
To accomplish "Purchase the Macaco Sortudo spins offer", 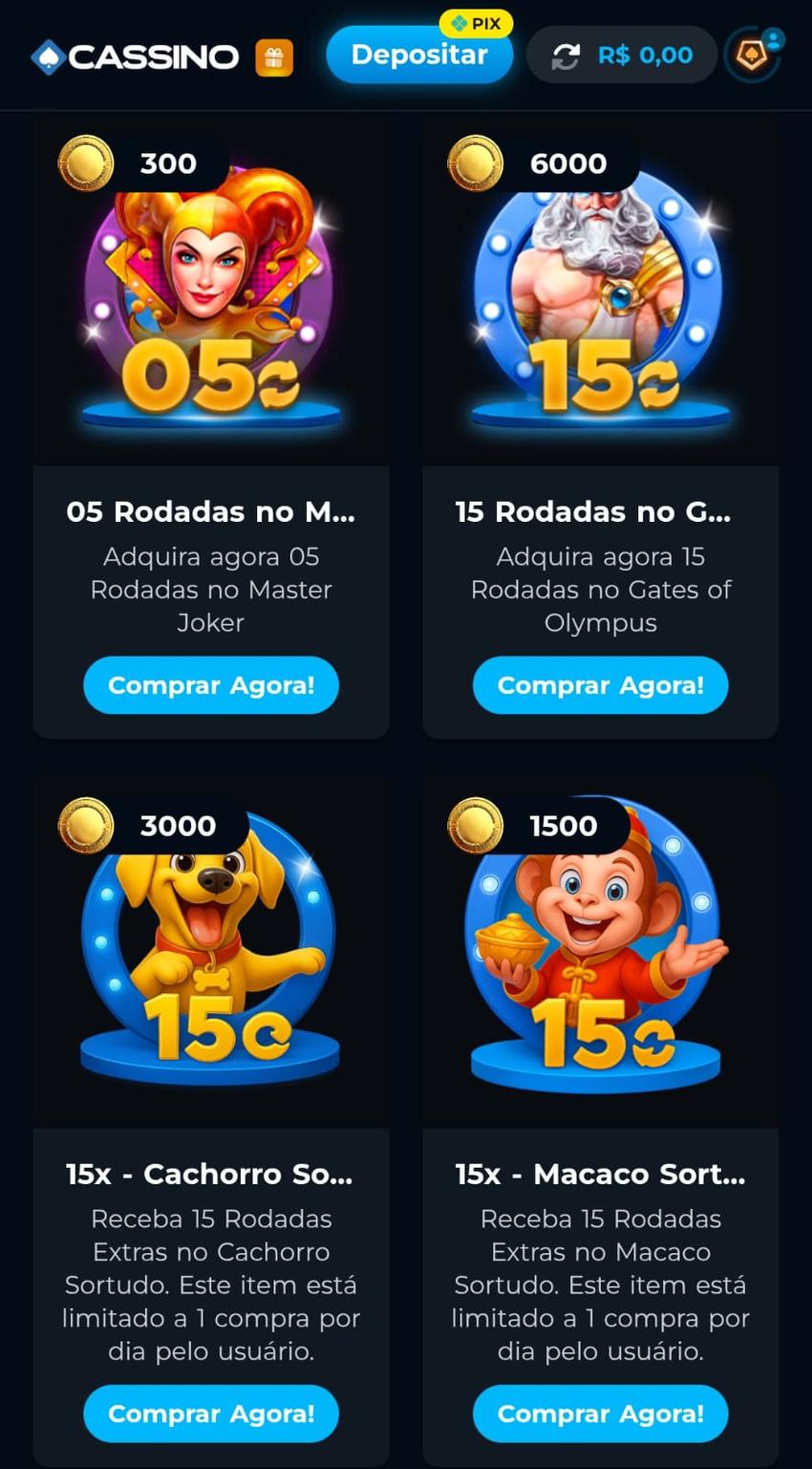I will tap(600, 1414).
